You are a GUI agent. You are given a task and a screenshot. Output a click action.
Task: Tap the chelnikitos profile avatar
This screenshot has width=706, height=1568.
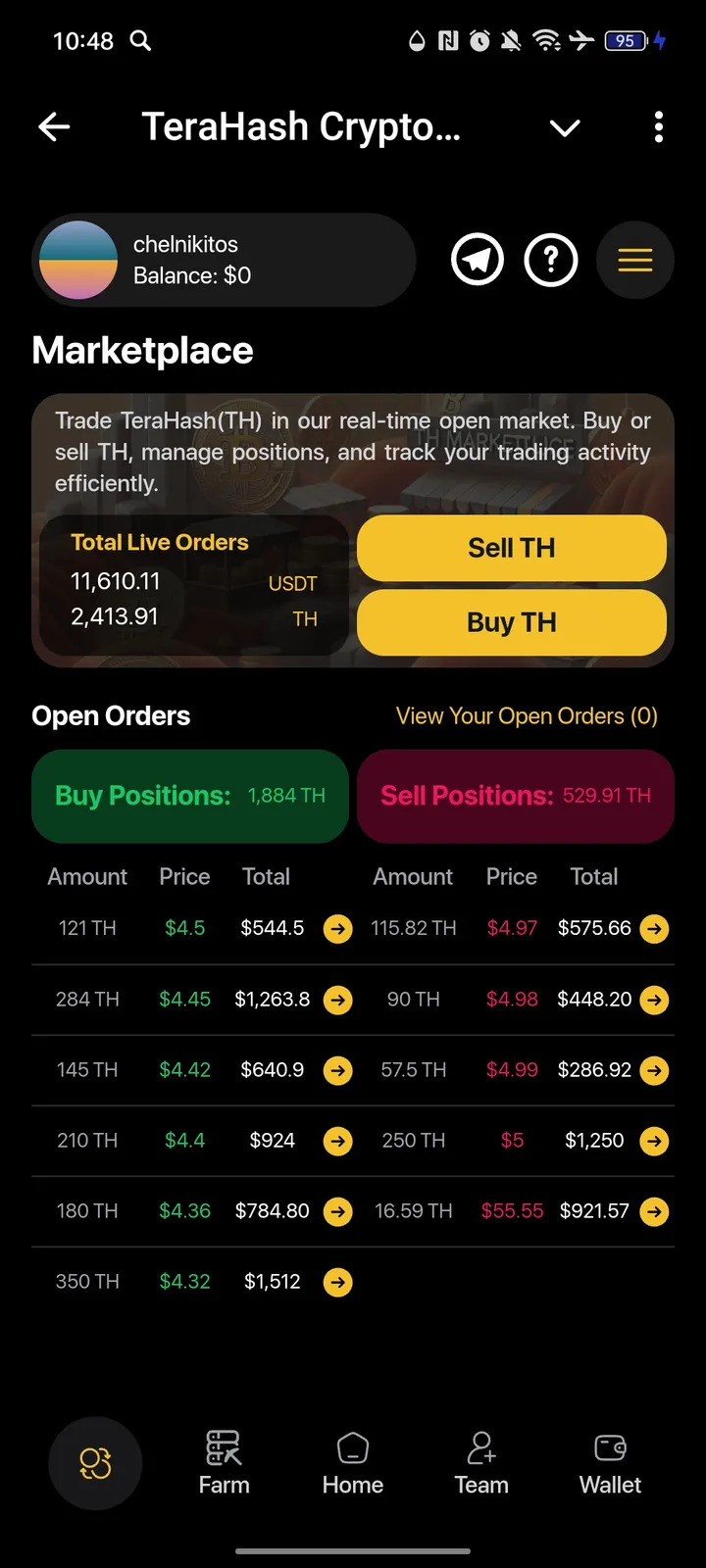78,260
